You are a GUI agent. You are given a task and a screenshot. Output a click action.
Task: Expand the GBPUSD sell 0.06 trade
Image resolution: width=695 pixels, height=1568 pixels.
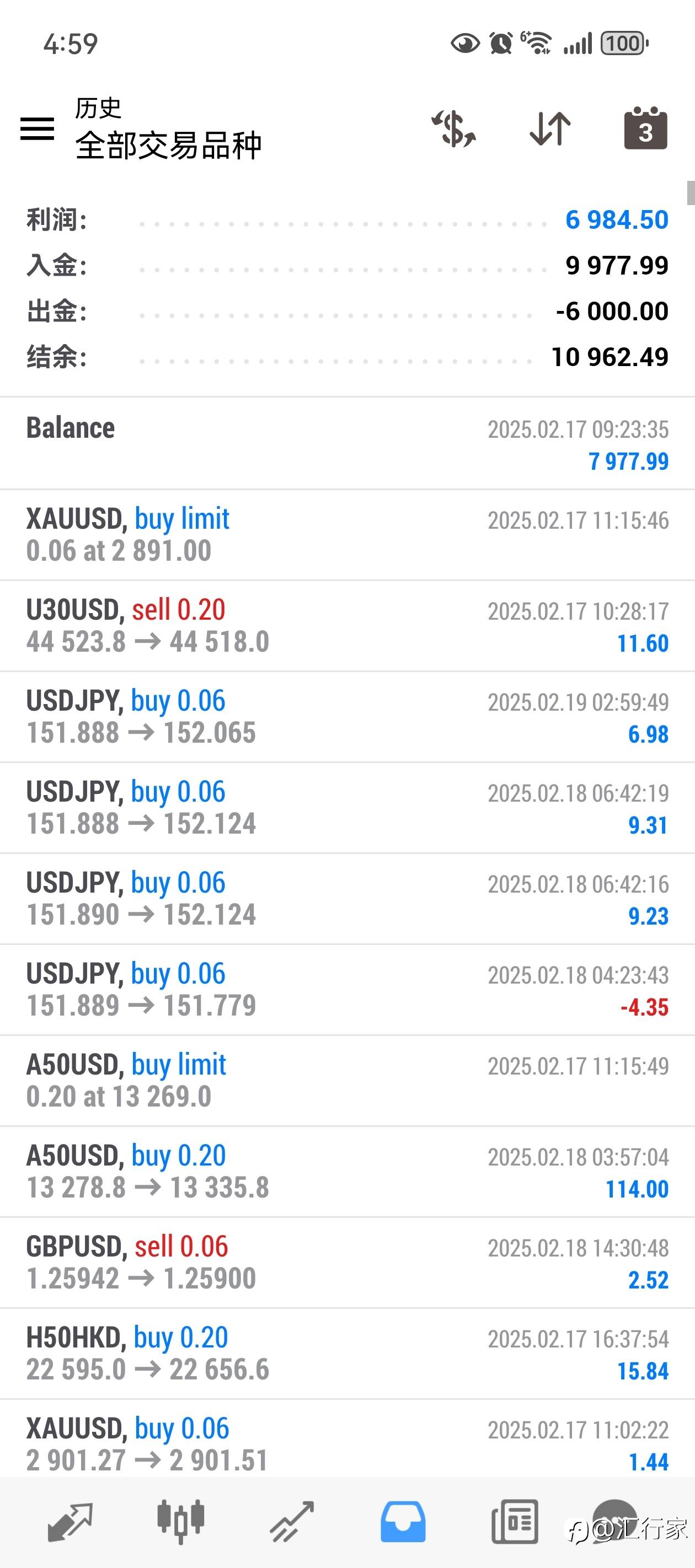[347, 1263]
